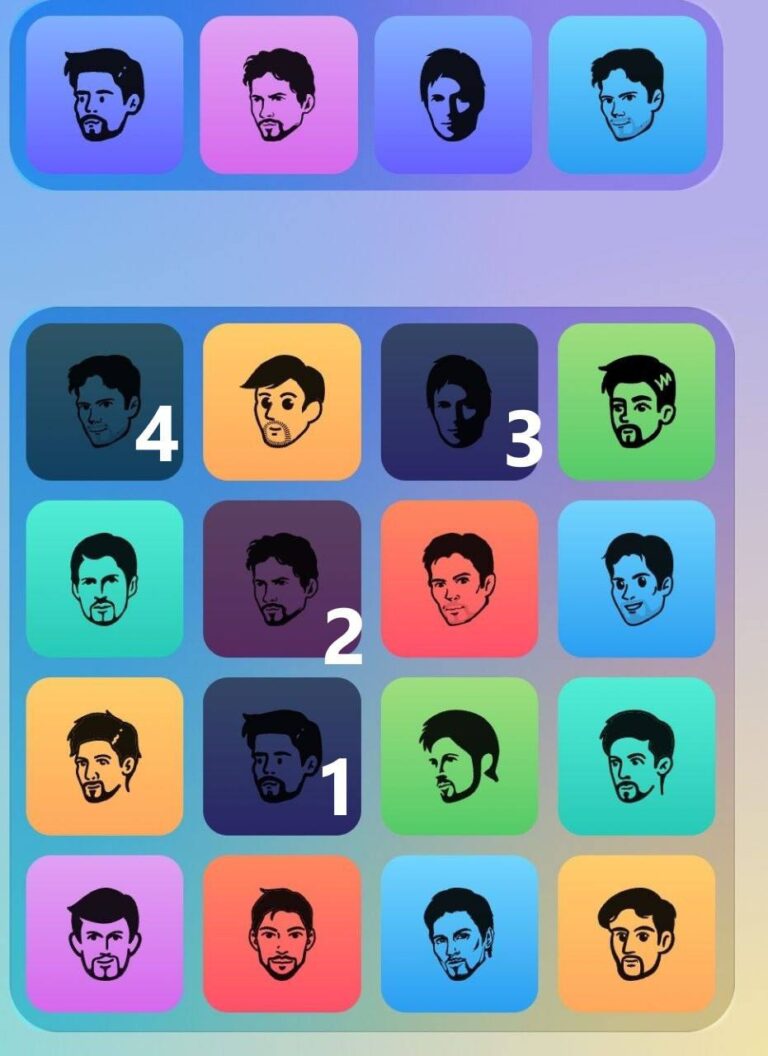
Task: Select the green tile with spiky-haired front-facing face
Action: click(x=636, y=401)
